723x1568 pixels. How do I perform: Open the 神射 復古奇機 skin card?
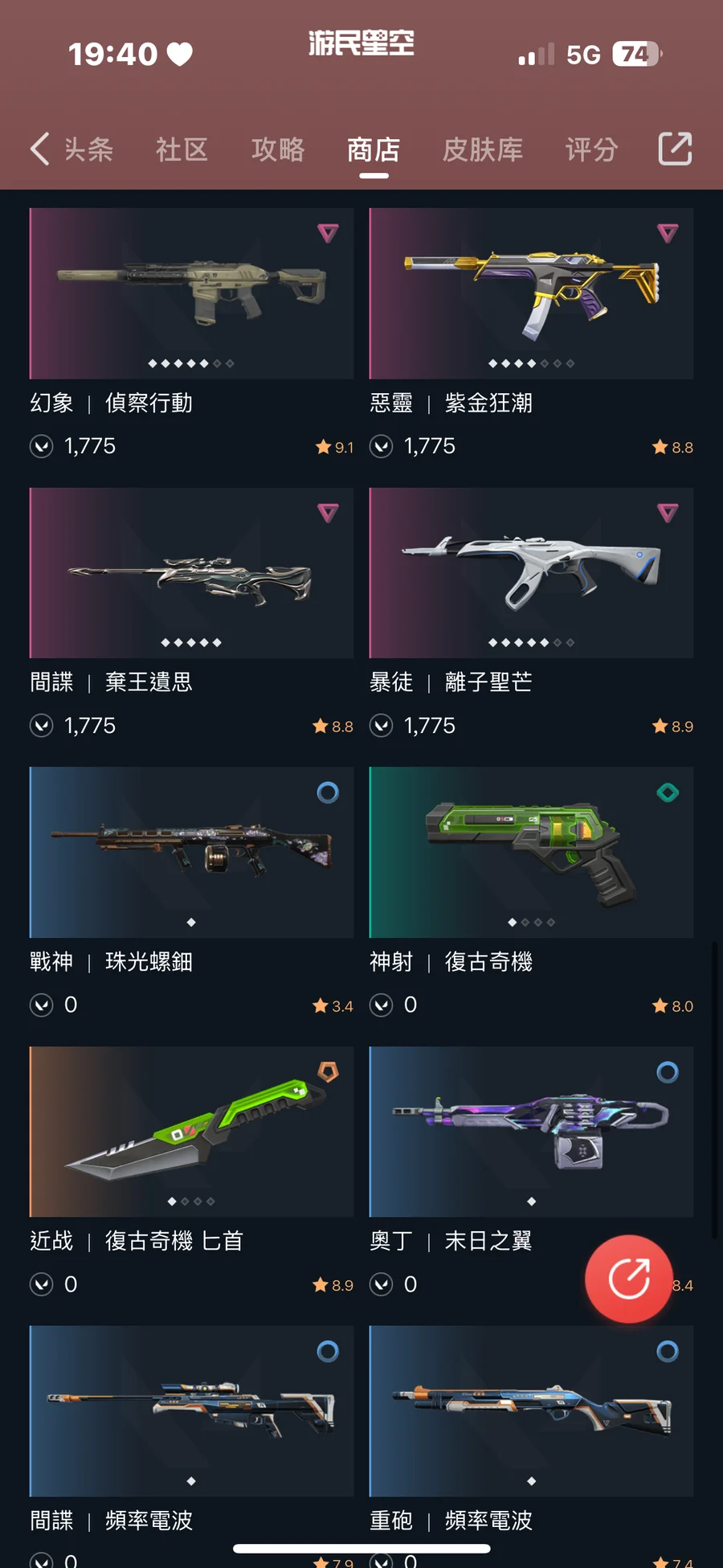tap(531, 852)
